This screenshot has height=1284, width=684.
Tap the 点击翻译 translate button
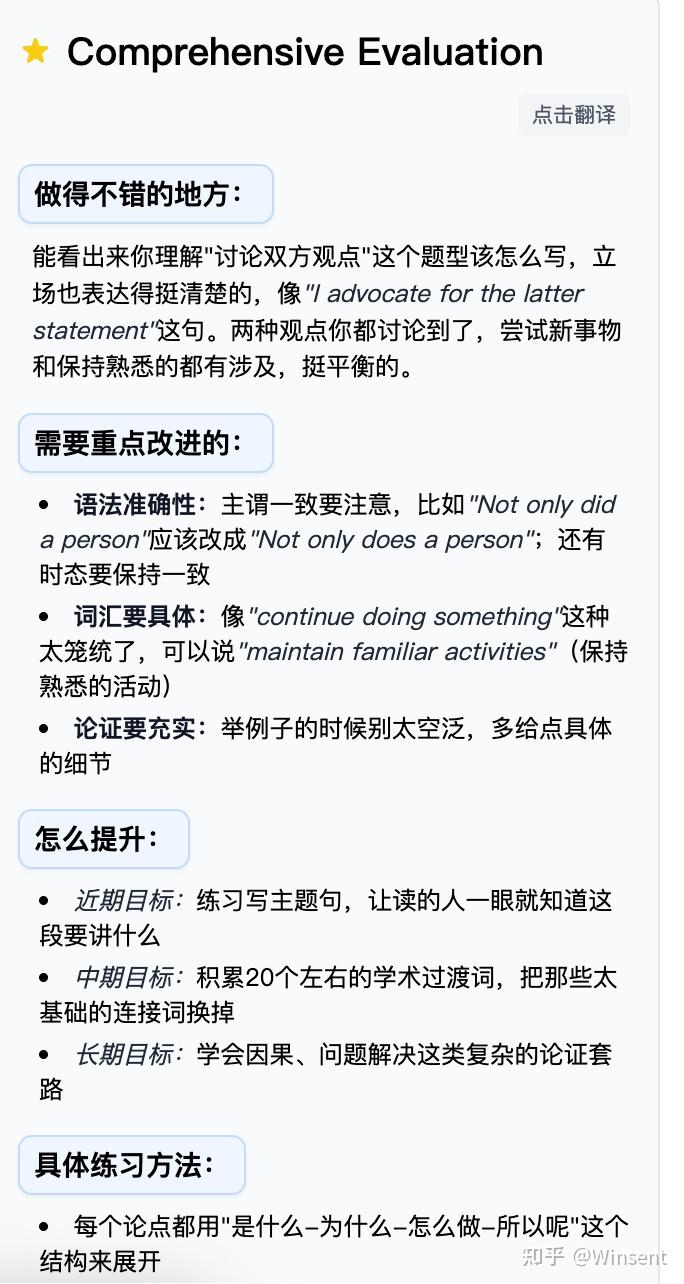click(574, 115)
